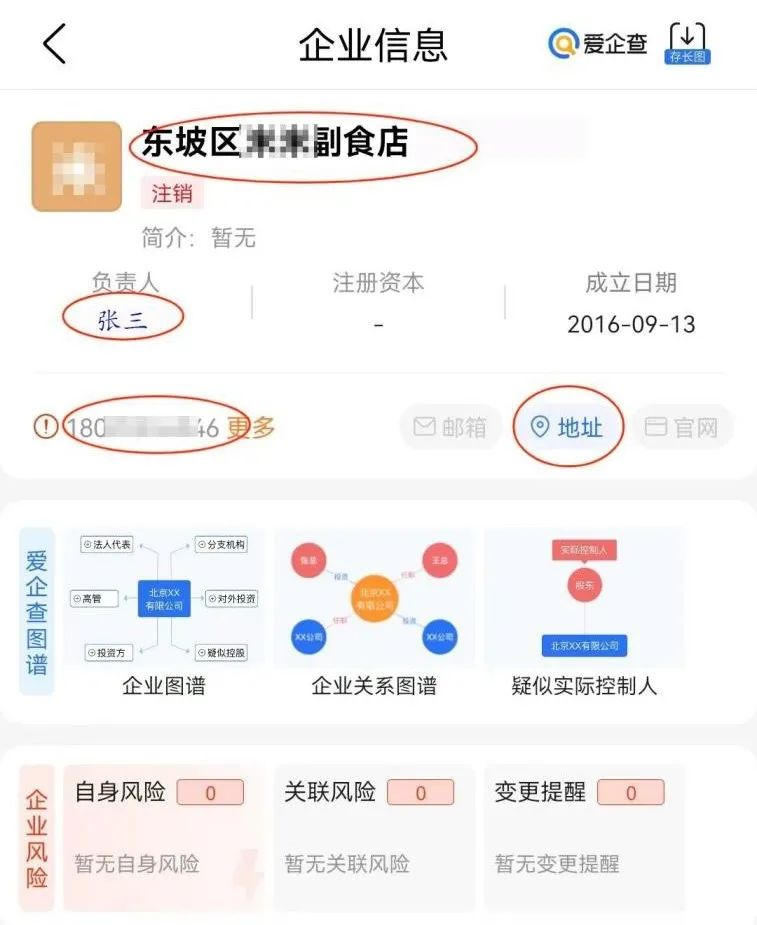Tap 更多 to show more phone numbers
Viewport: 757px width, 925px height.
tap(250, 428)
